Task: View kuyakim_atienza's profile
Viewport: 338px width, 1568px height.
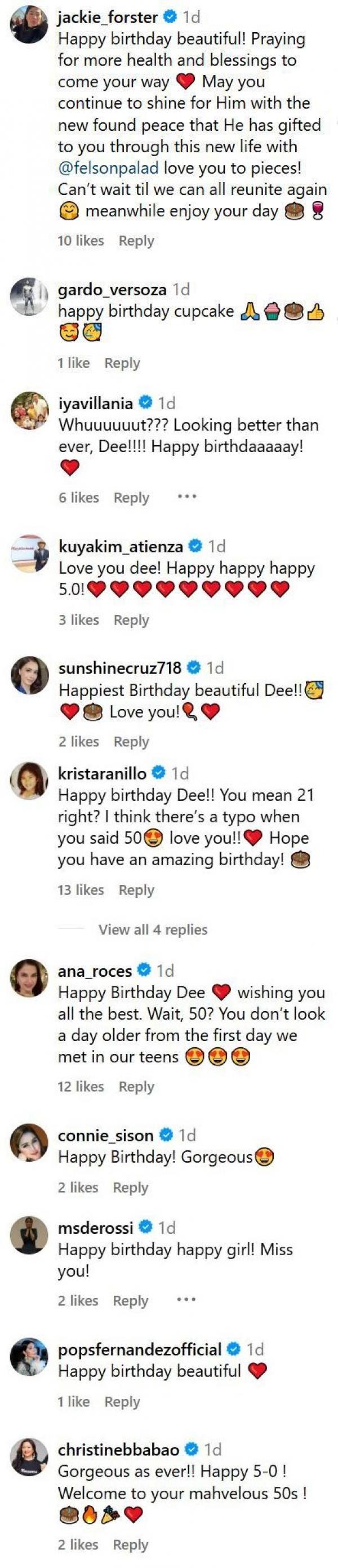Action: coord(121,546)
